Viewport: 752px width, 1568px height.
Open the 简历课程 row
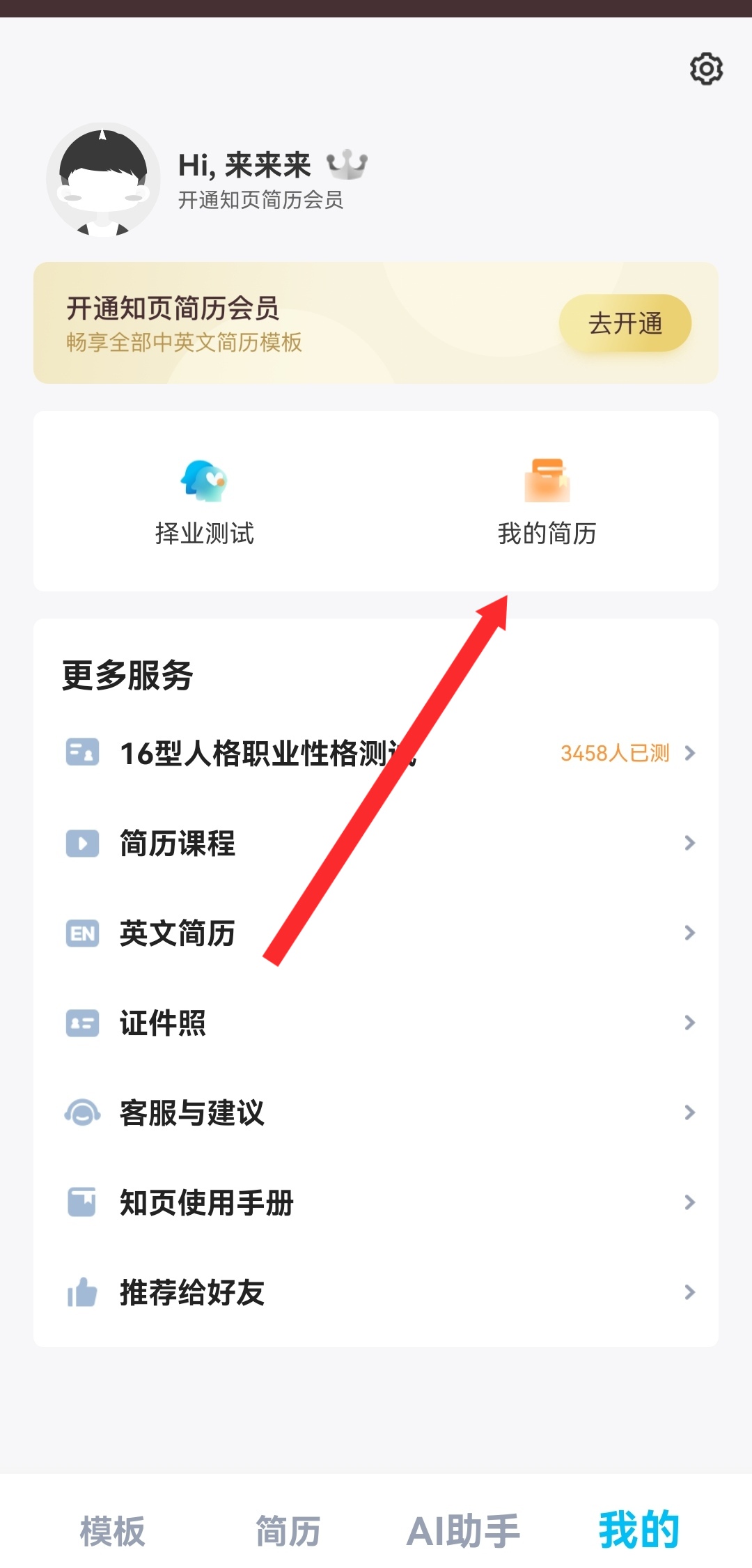pos(376,843)
